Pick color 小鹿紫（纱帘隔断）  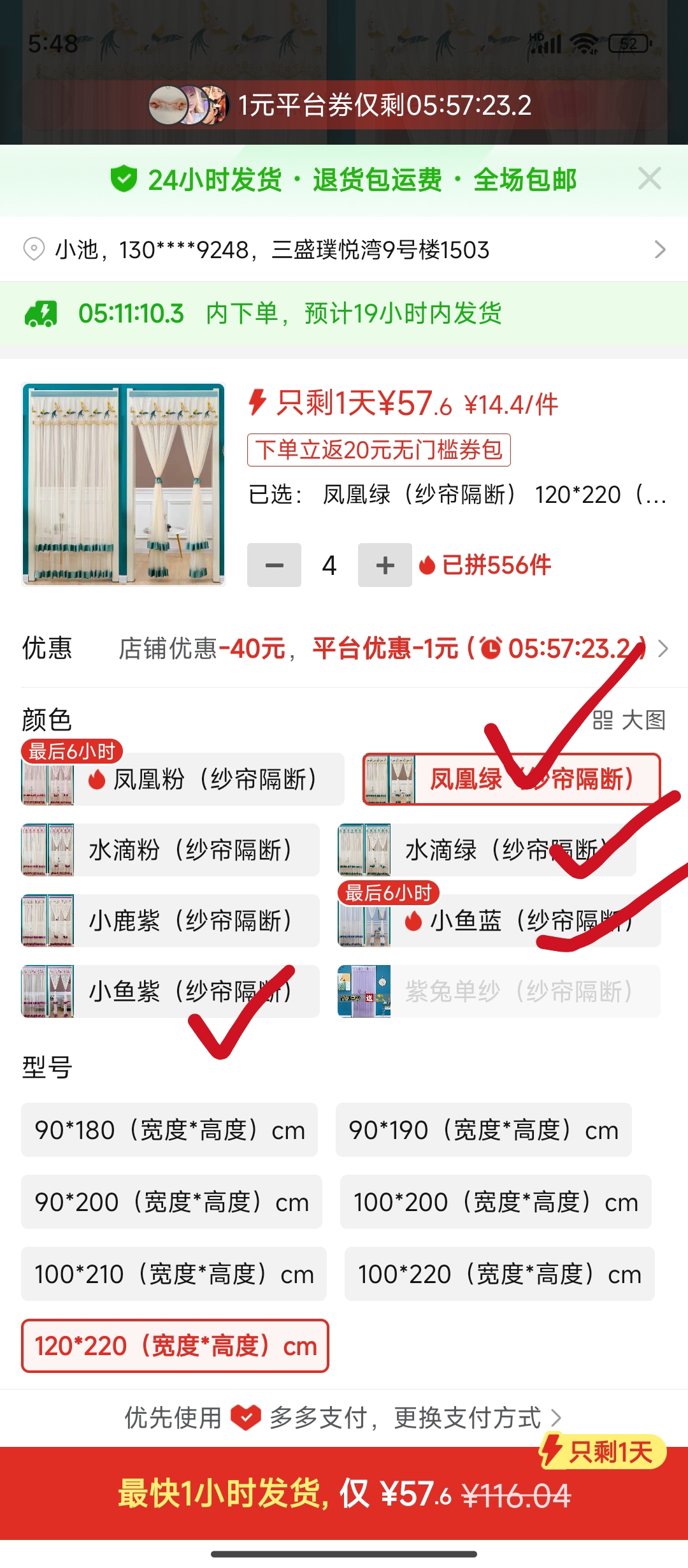[171, 920]
